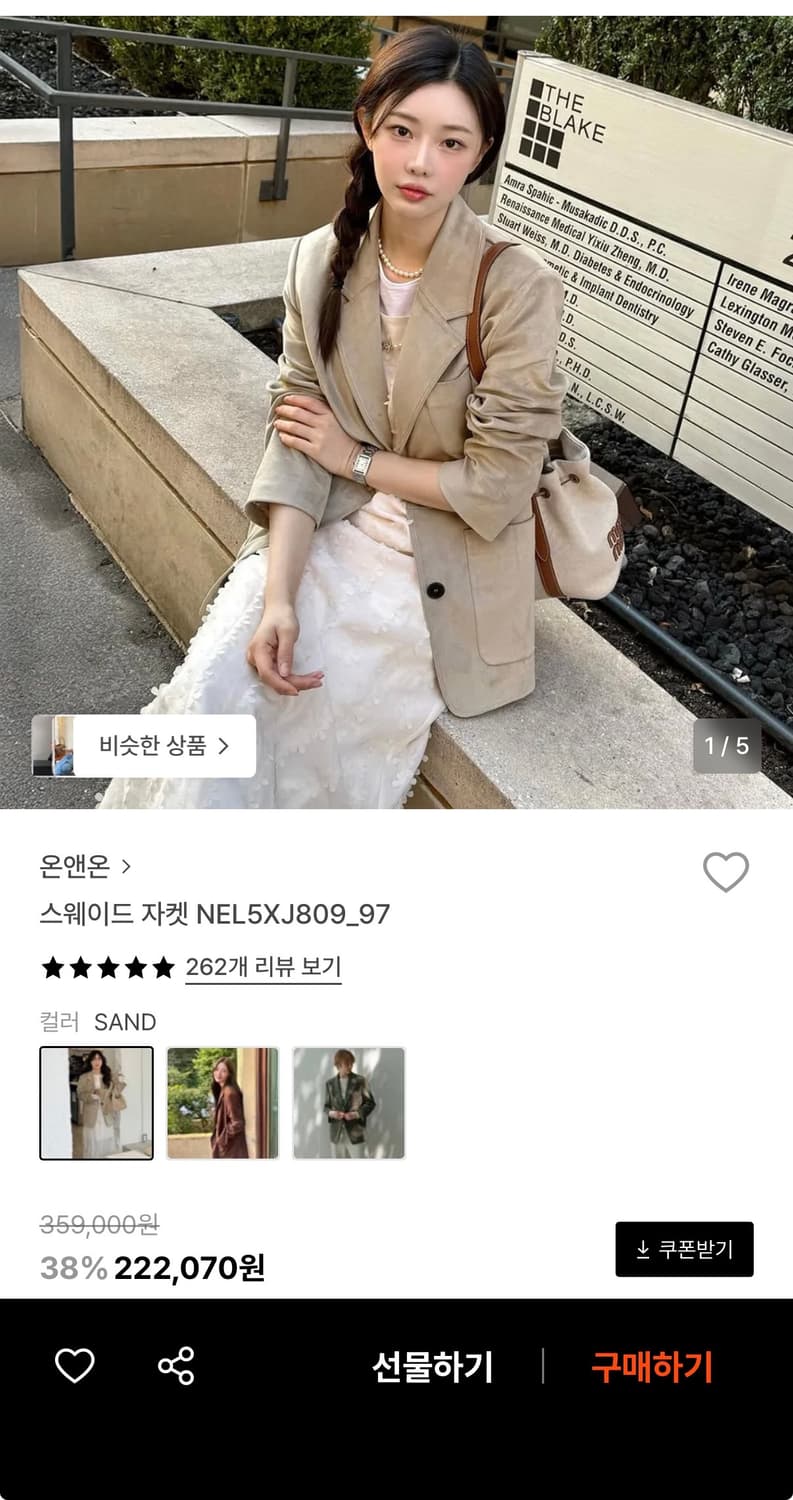793x1500 pixels.
Task: Select the green plaid jacket color option
Action: click(x=348, y=1101)
